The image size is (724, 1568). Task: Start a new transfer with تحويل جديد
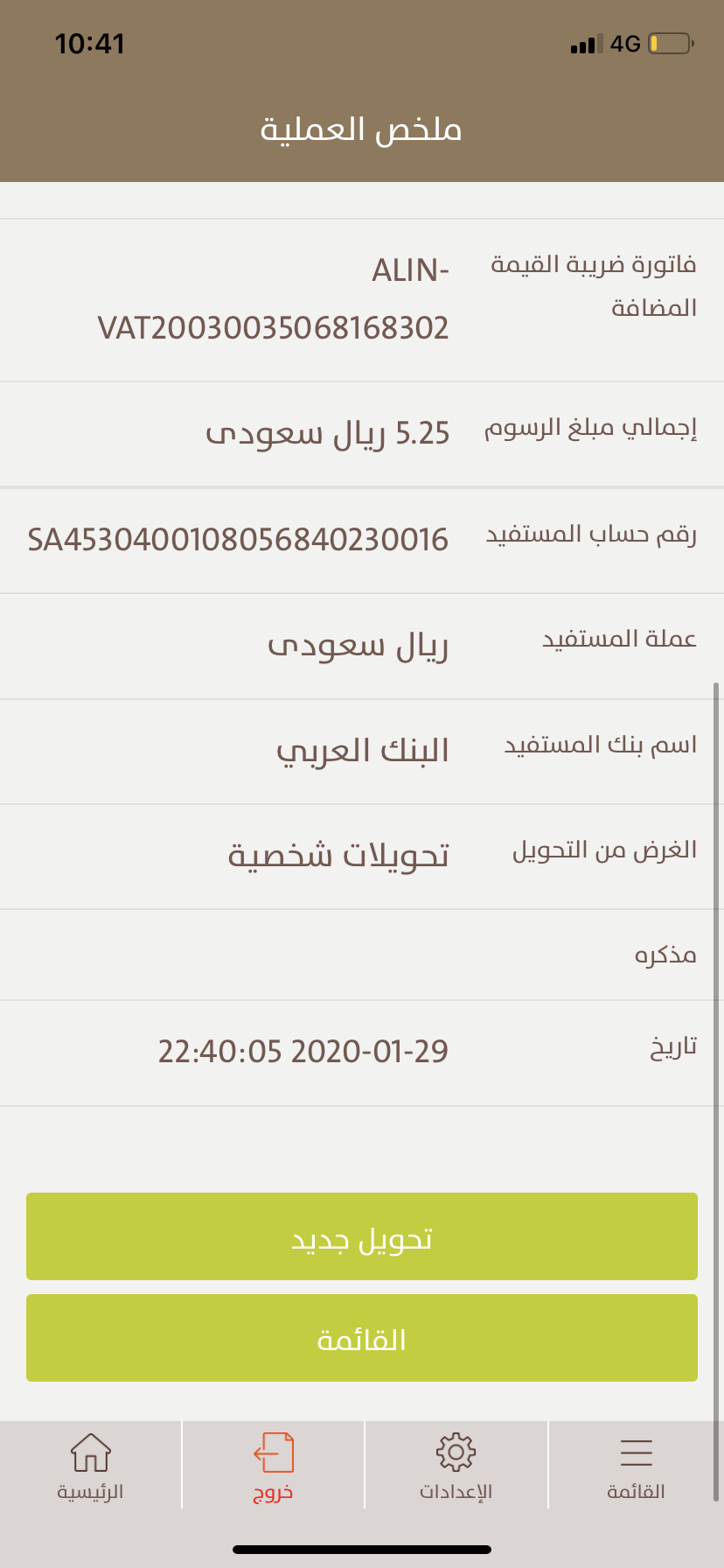(x=362, y=1236)
